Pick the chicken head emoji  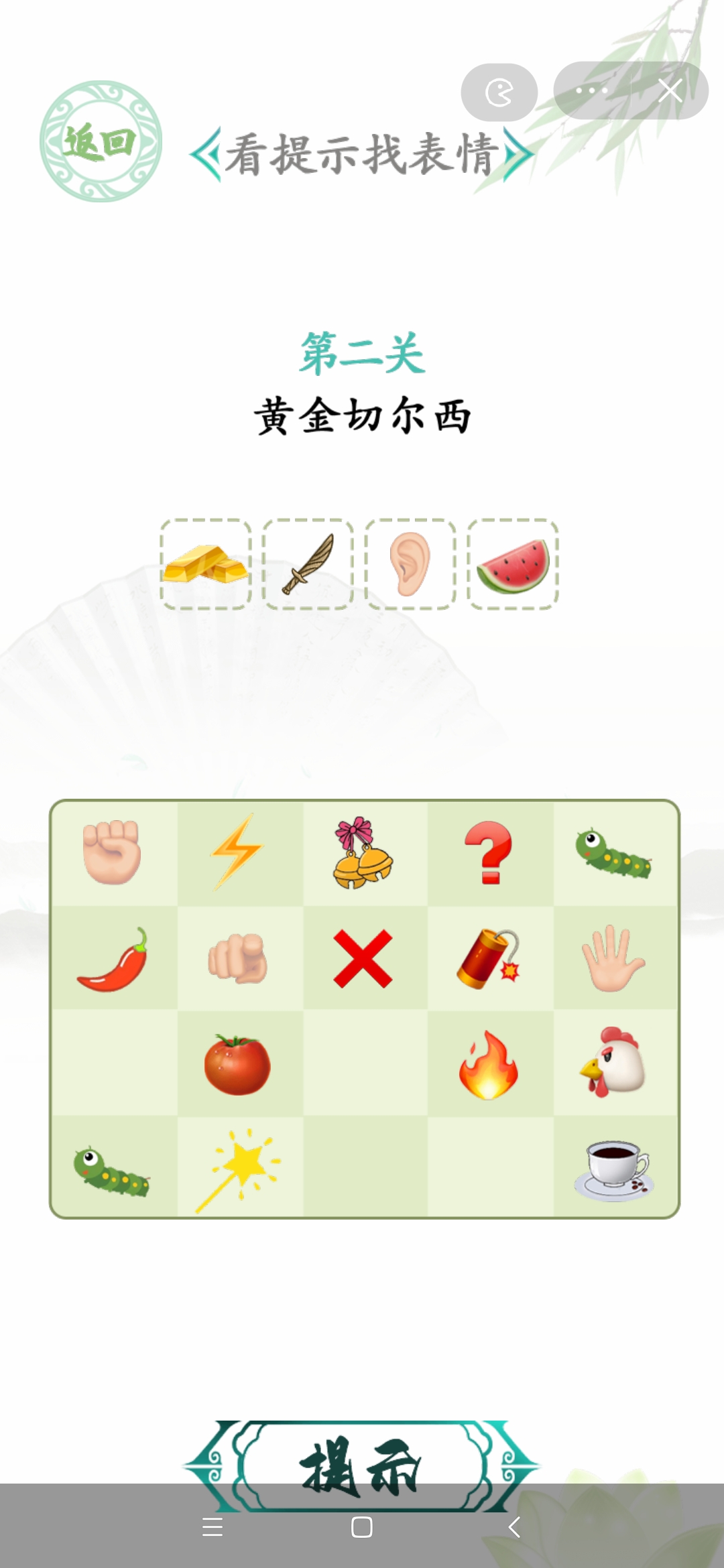613,1063
